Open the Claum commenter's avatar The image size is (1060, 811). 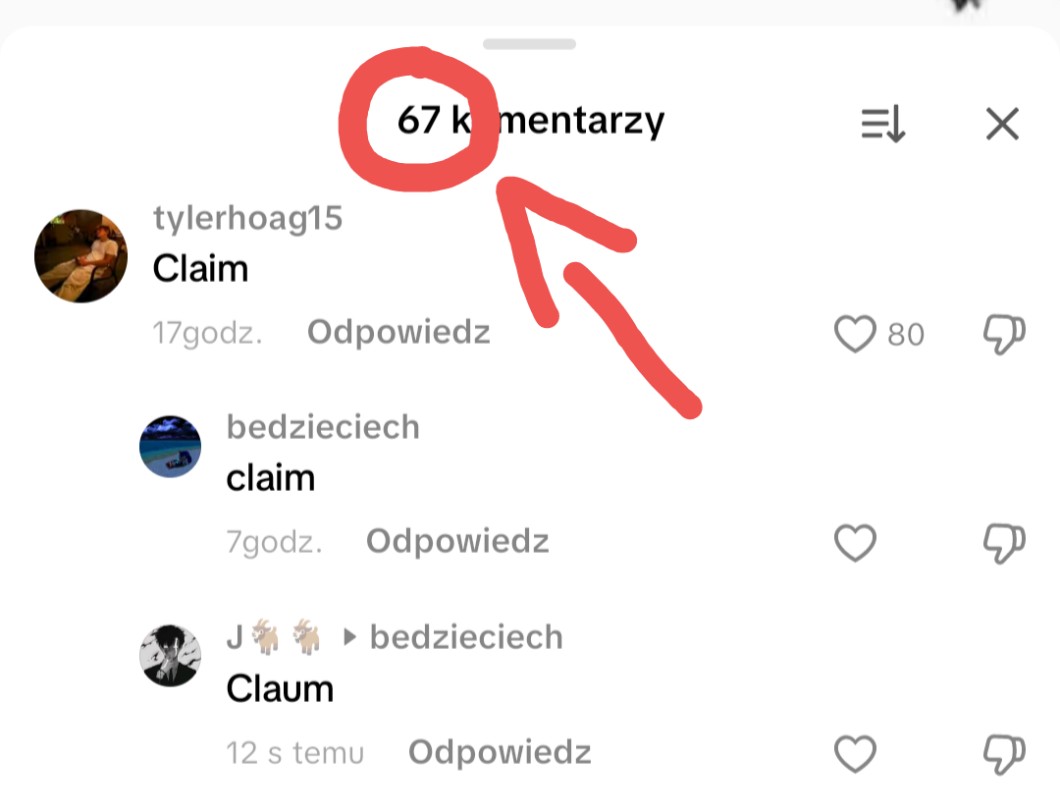[170, 656]
